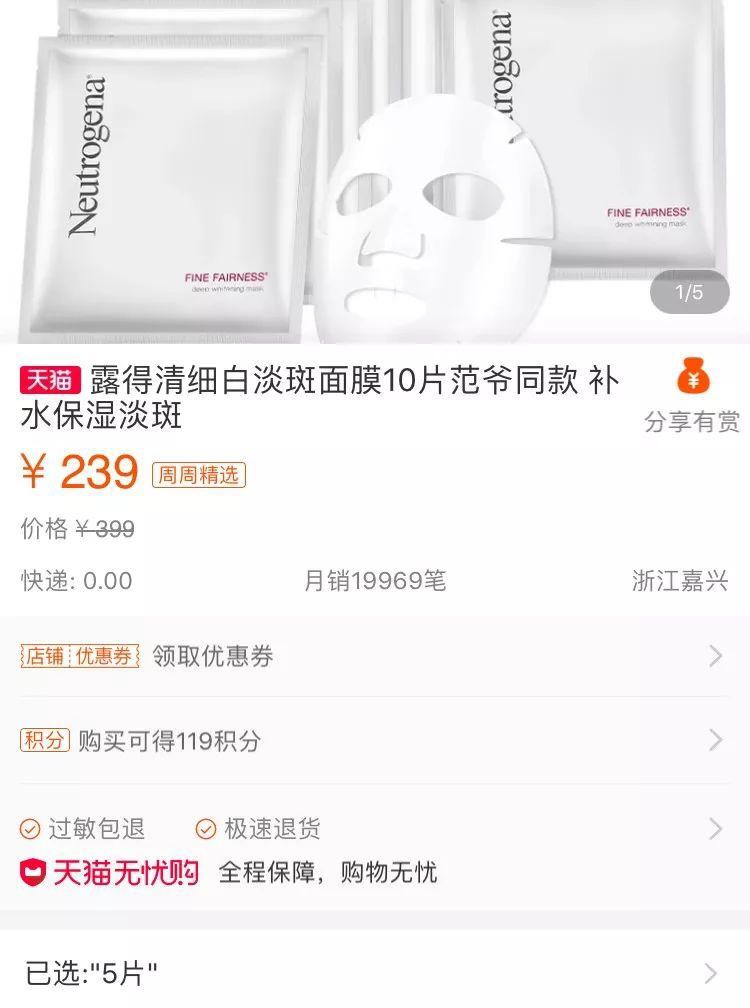The image size is (750, 1008).
Task: Open 购买可得119积分 points row
Action: pos(374,740)
